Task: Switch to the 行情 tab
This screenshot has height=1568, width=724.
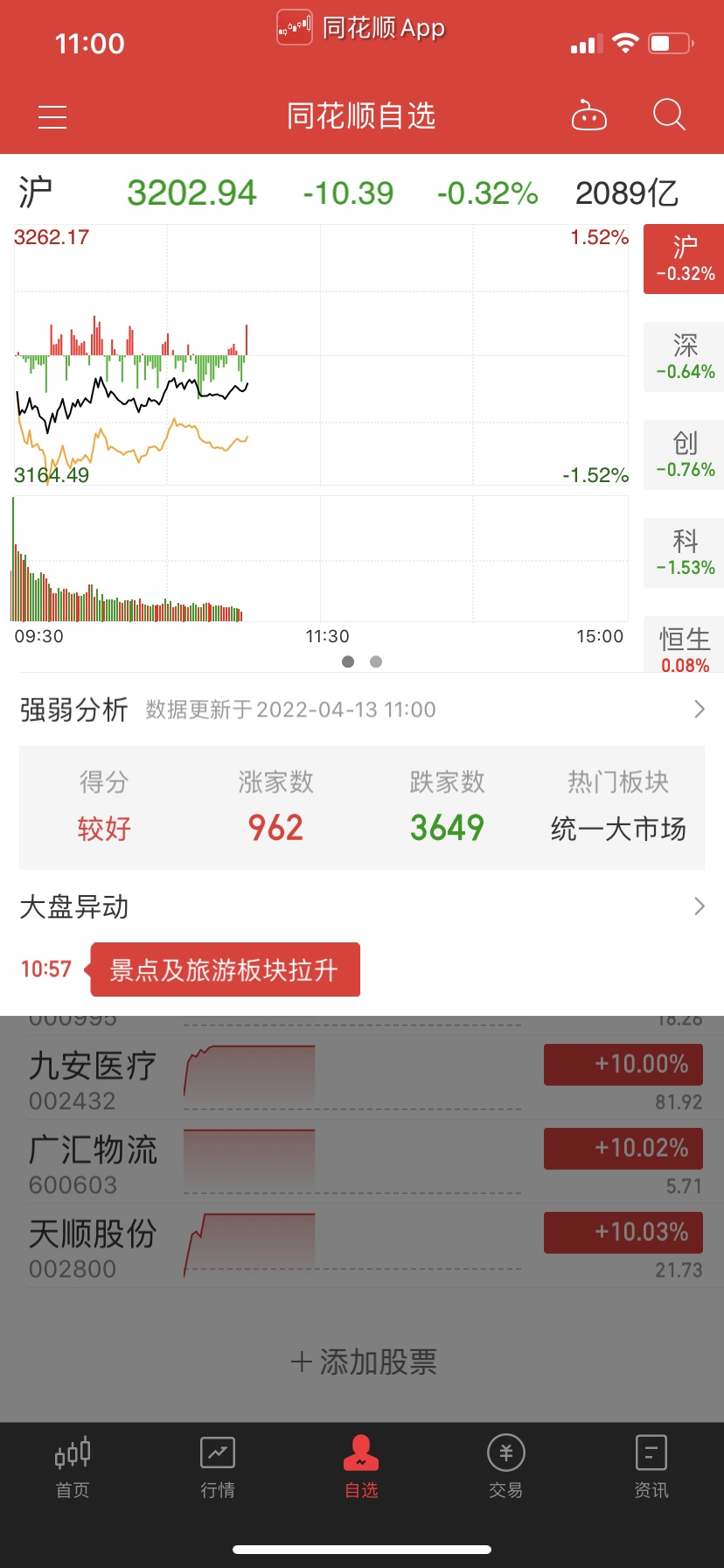Action: pos(218,1467)
